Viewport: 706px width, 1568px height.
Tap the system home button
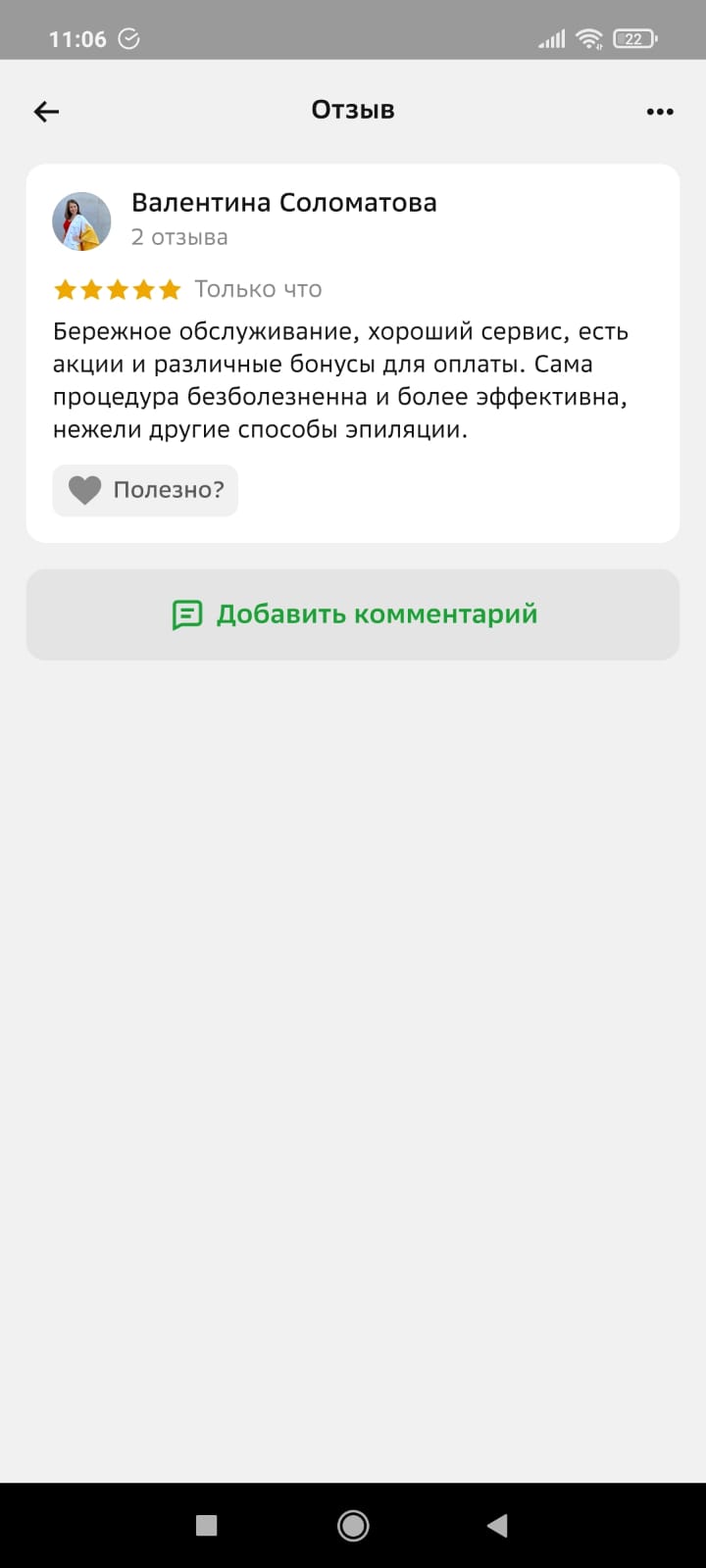(x=353, y=1525)
